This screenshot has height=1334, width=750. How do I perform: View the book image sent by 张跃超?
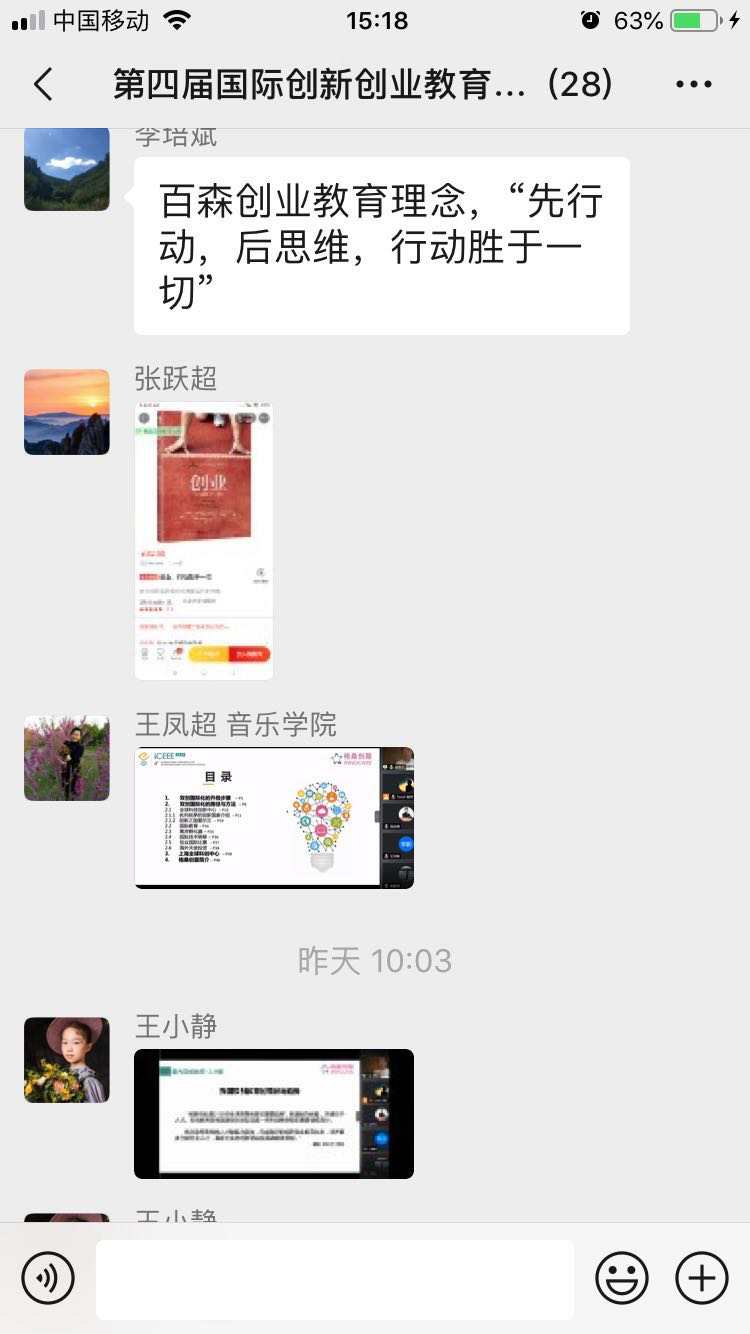(204, 540)
